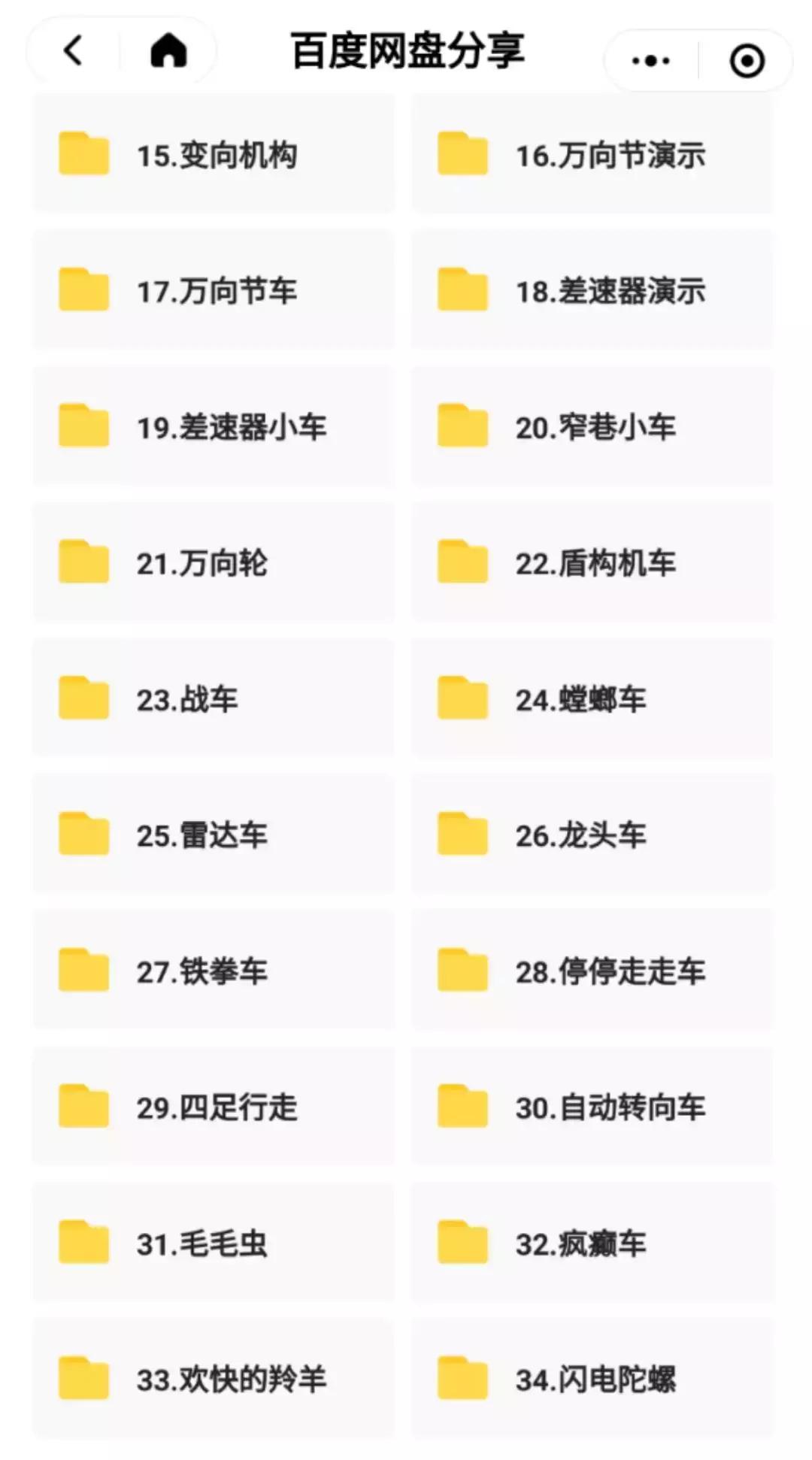This screenshot has width=812, height=1460.
Task: Click the folder icon for 34.闪电陀螺
Action: click(462, 1380)
